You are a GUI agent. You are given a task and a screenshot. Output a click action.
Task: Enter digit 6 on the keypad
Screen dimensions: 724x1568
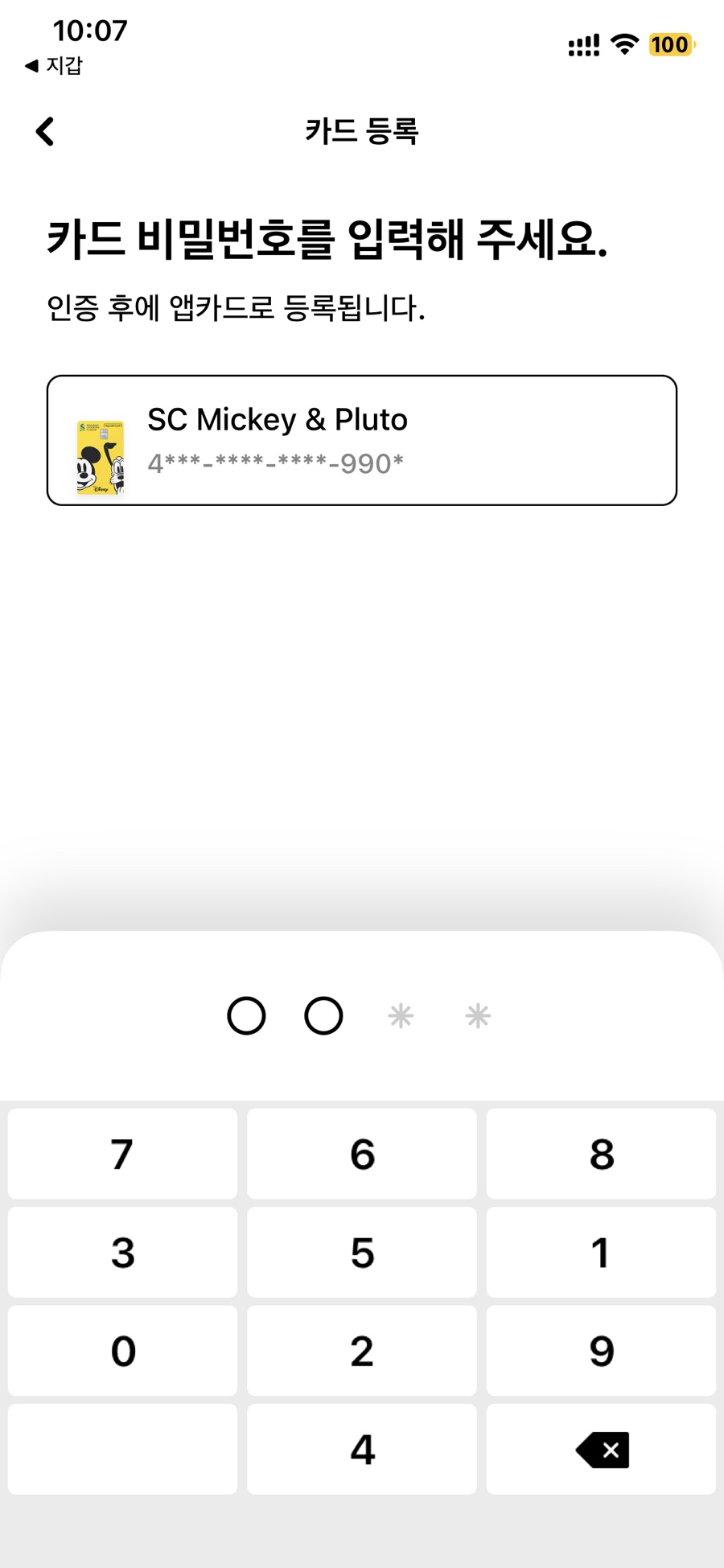[x=362, y=1154]
